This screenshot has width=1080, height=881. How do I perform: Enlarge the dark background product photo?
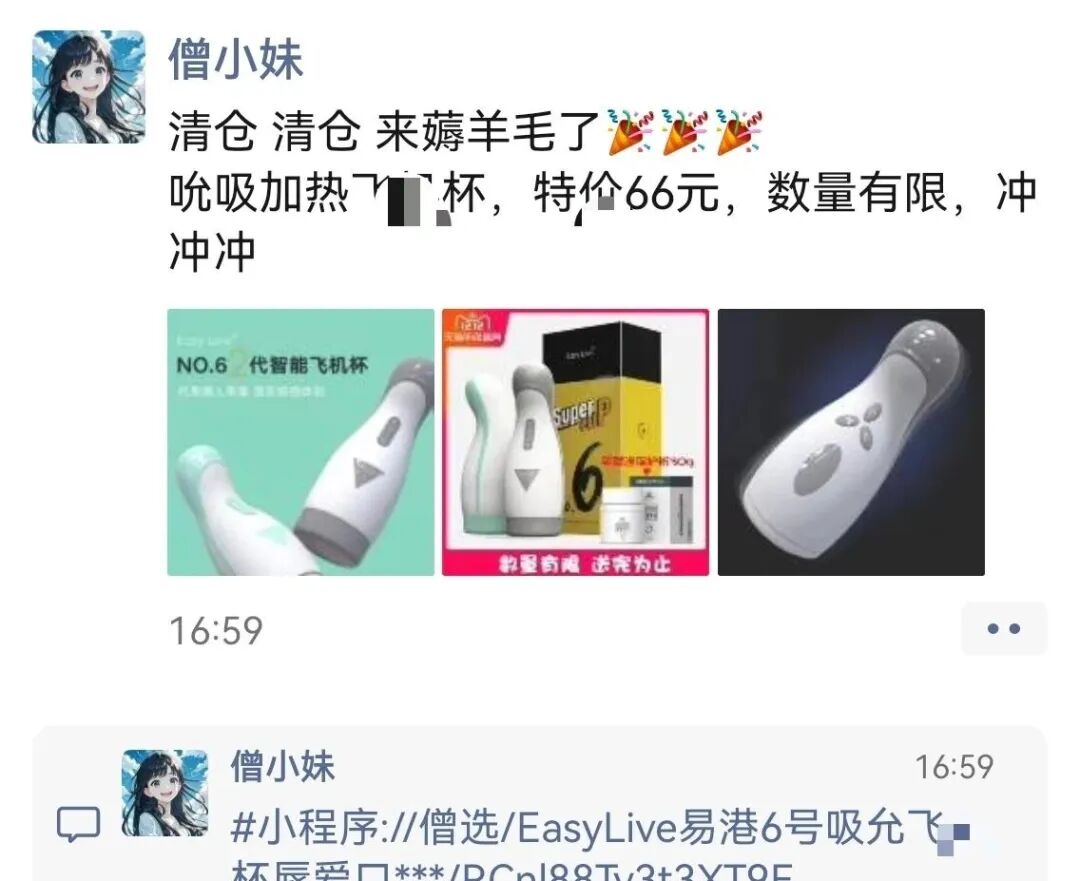[x=851, y=442]
